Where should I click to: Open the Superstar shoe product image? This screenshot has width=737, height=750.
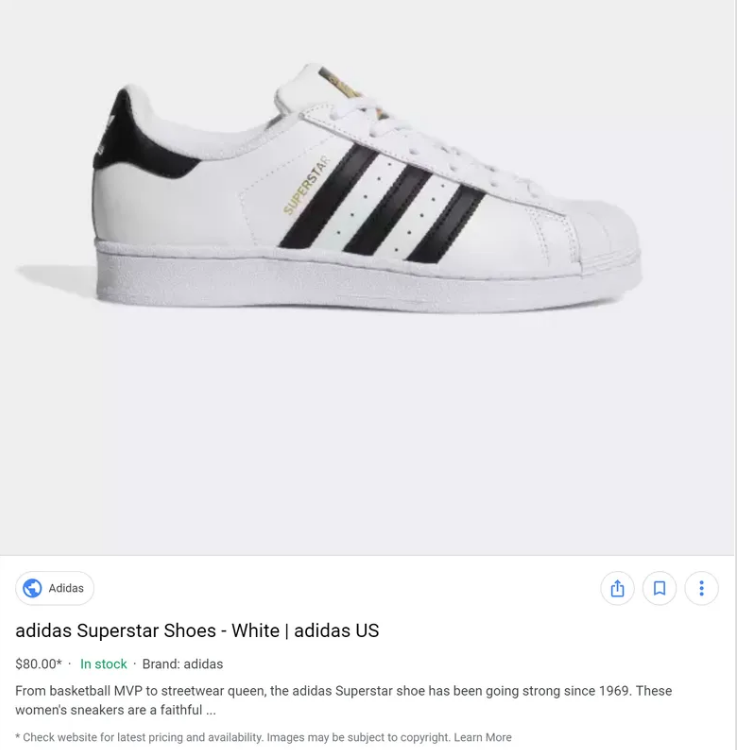tap(368, 200)
